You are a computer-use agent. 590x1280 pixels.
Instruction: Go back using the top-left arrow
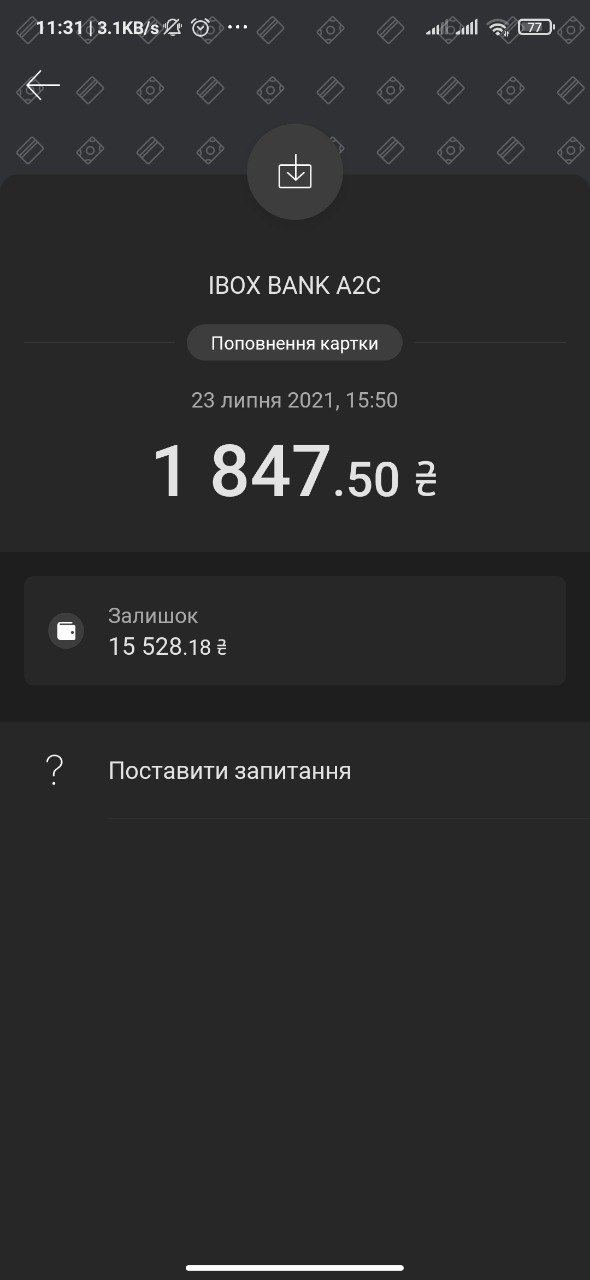tap(43, 85)
